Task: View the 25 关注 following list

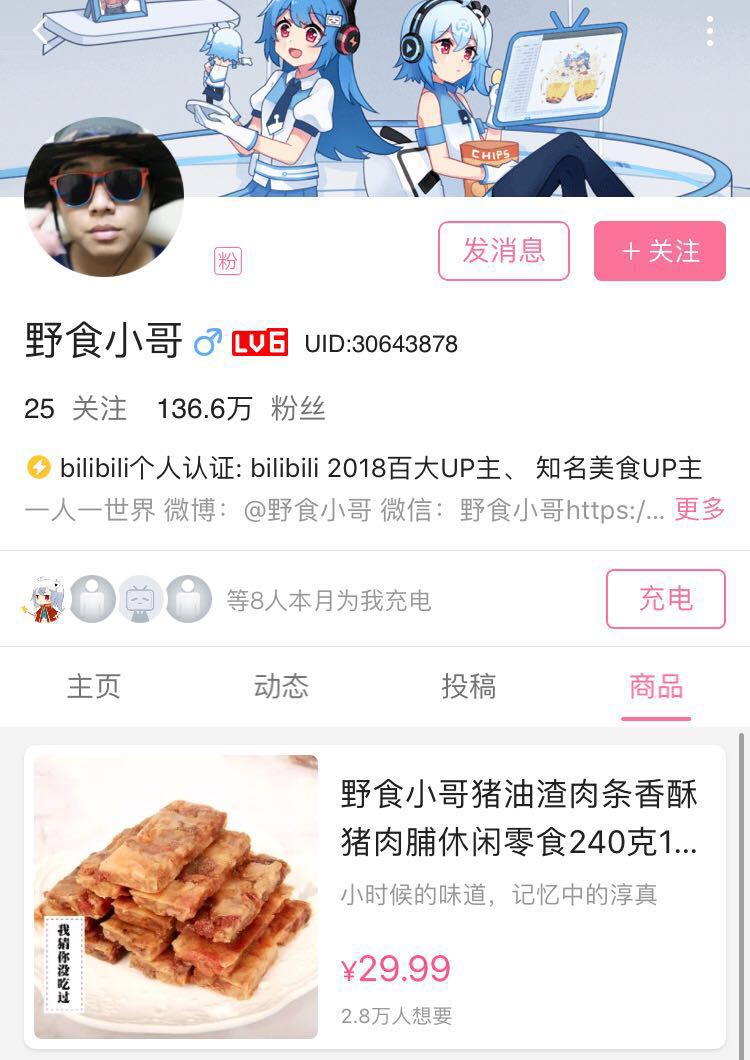Action: (x=76, y=409)
